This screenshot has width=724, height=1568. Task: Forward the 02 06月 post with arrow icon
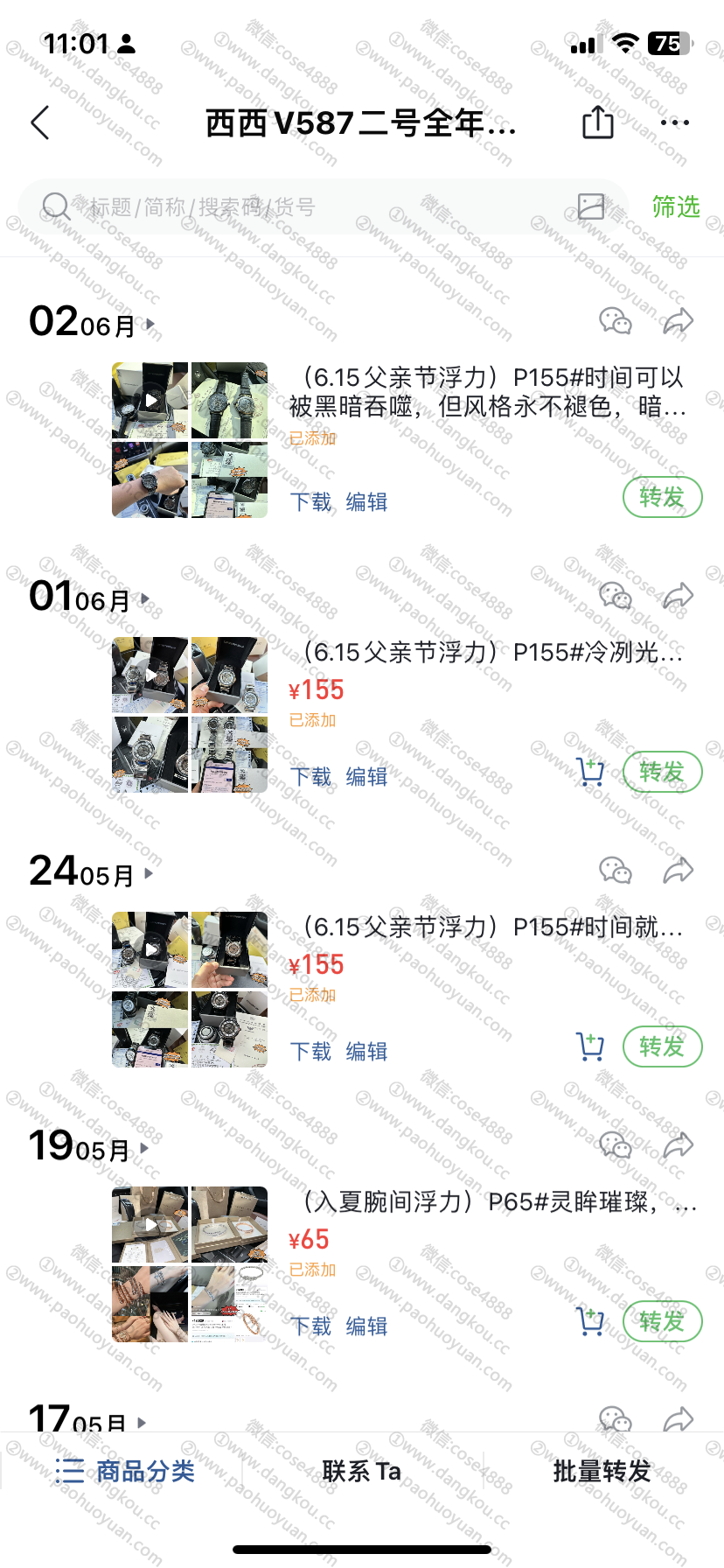[678, 321]
